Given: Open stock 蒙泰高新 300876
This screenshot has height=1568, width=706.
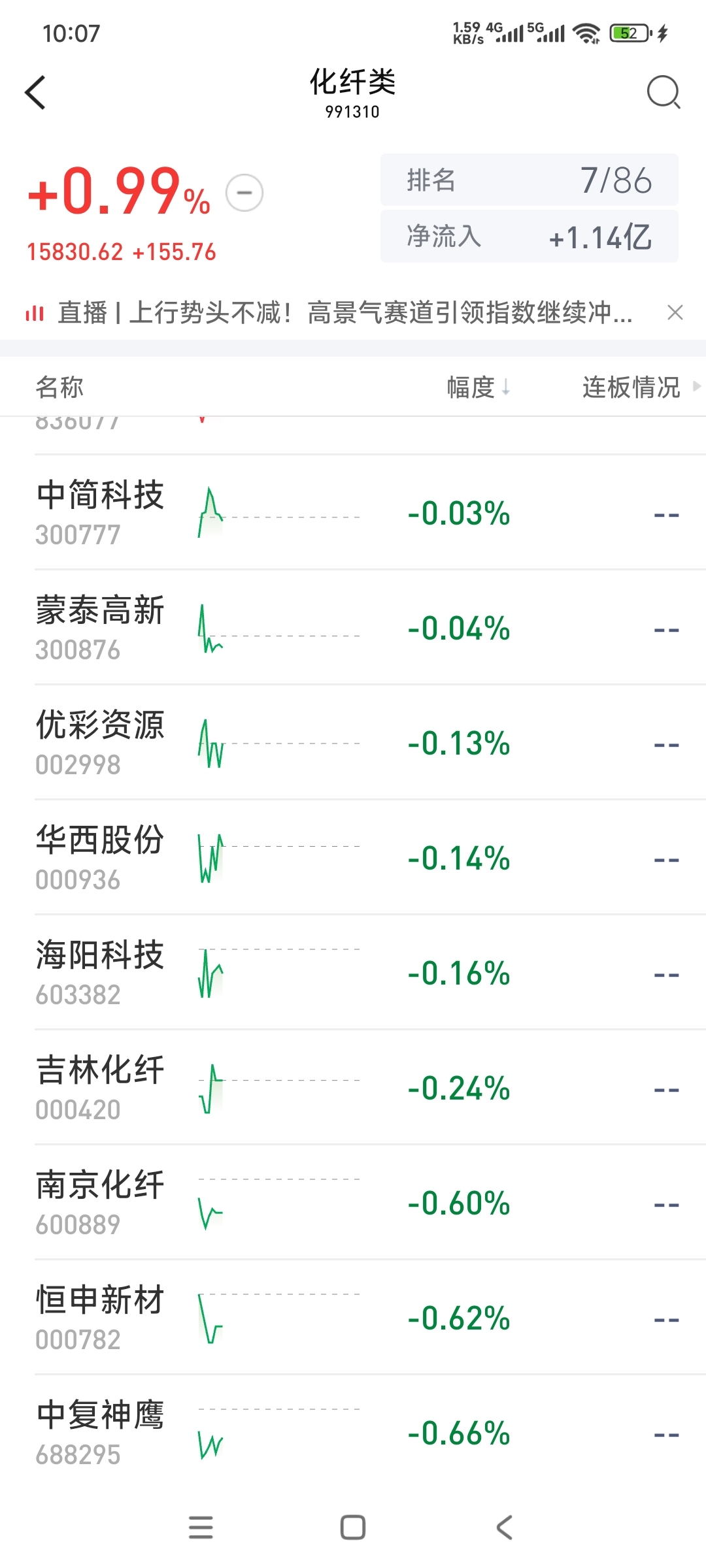Looking at the screenshot, I should tap(353, 628).
